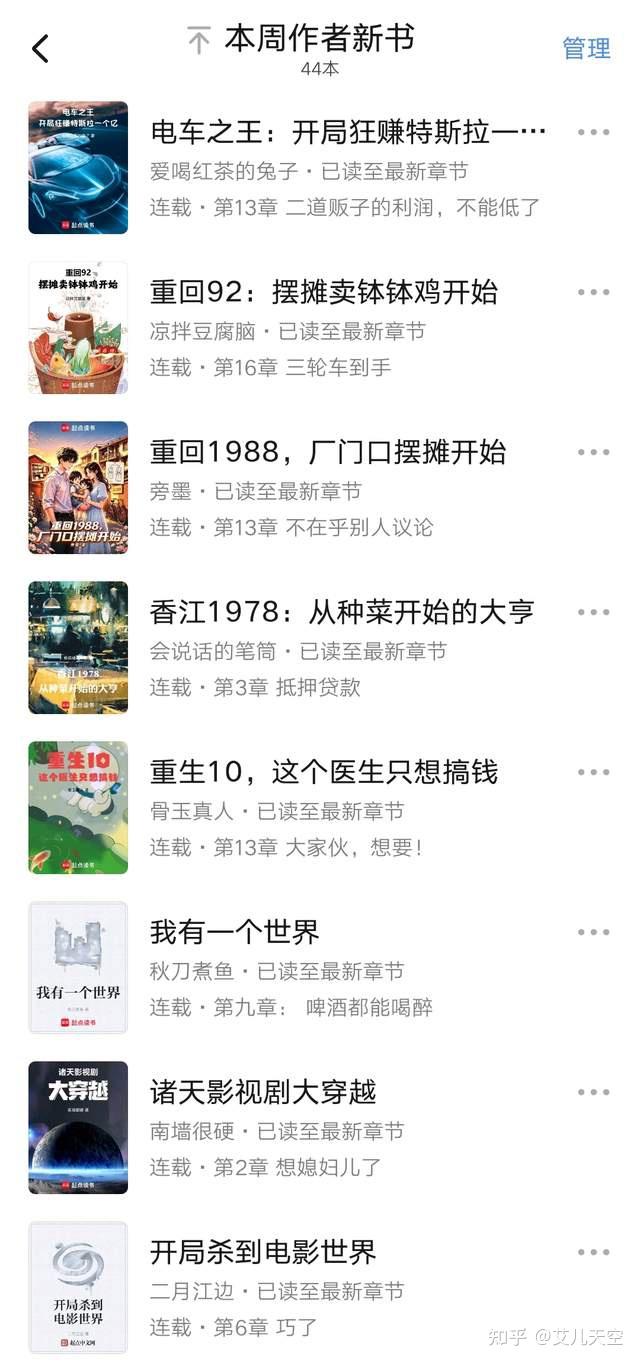Open more options for 诸天影视剧大穿越
The width and height of the screenshot is (640, 1363).
click(x=593, y=1092)
